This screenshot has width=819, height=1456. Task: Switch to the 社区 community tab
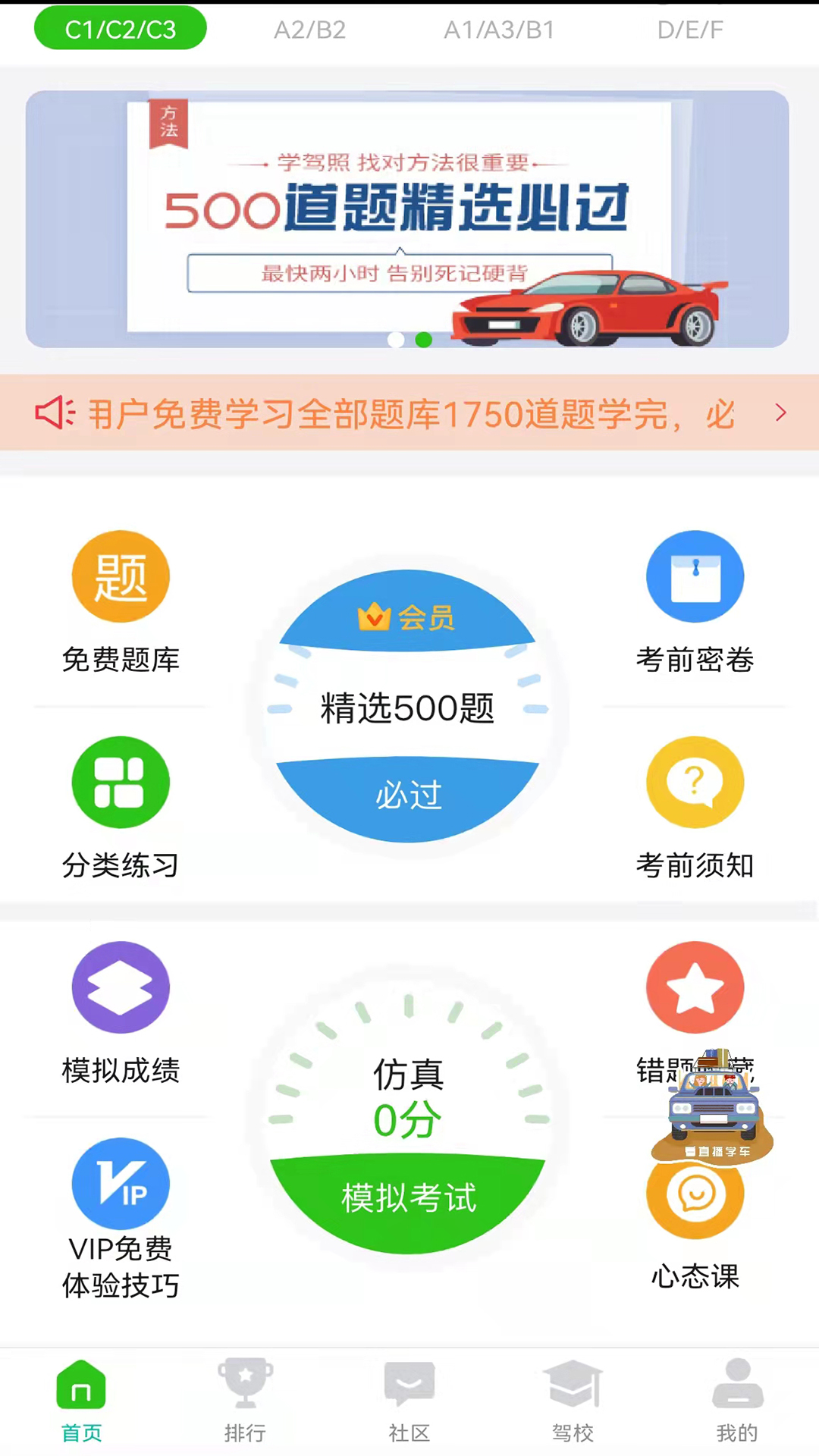pyautogui.click(x=409, y=1400)
